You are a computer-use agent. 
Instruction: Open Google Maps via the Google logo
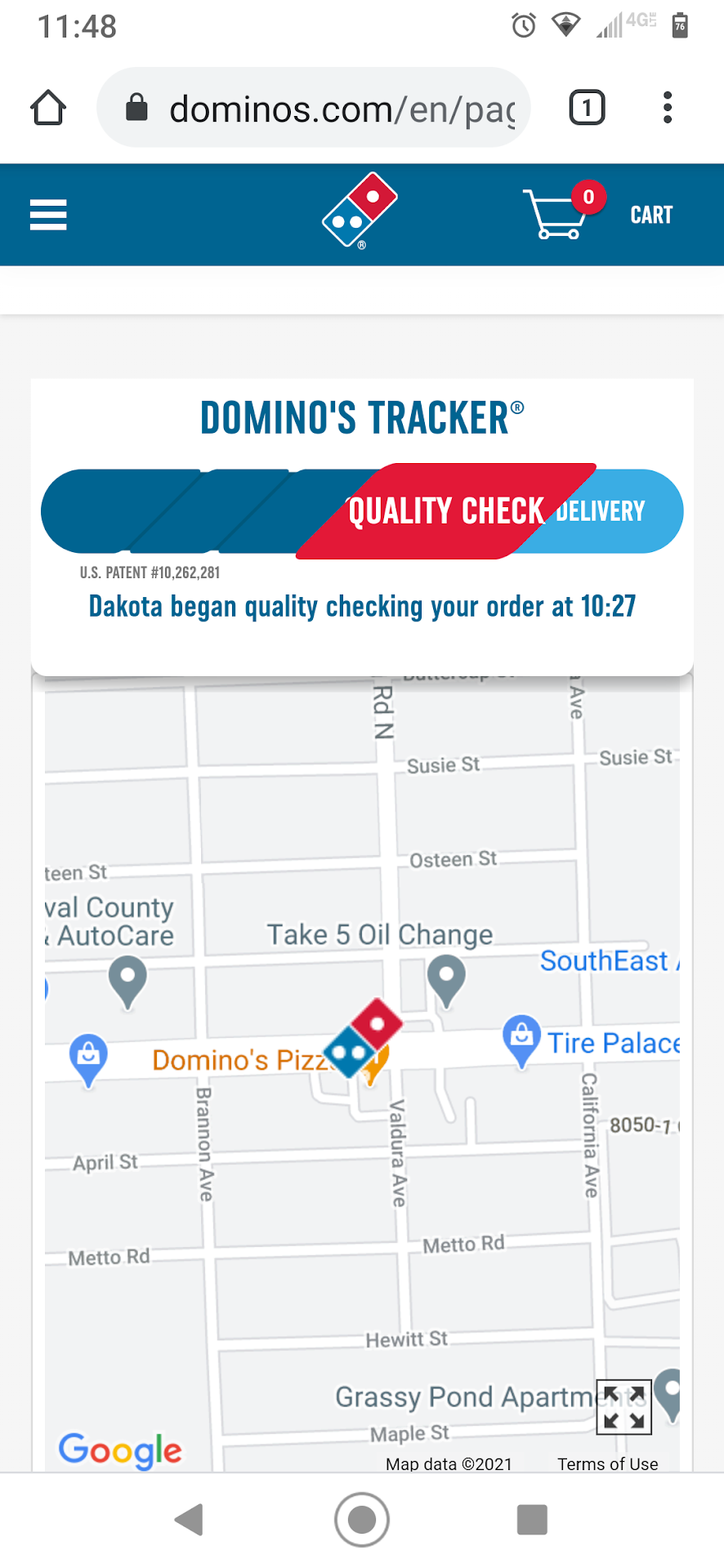coord(120,1450)
